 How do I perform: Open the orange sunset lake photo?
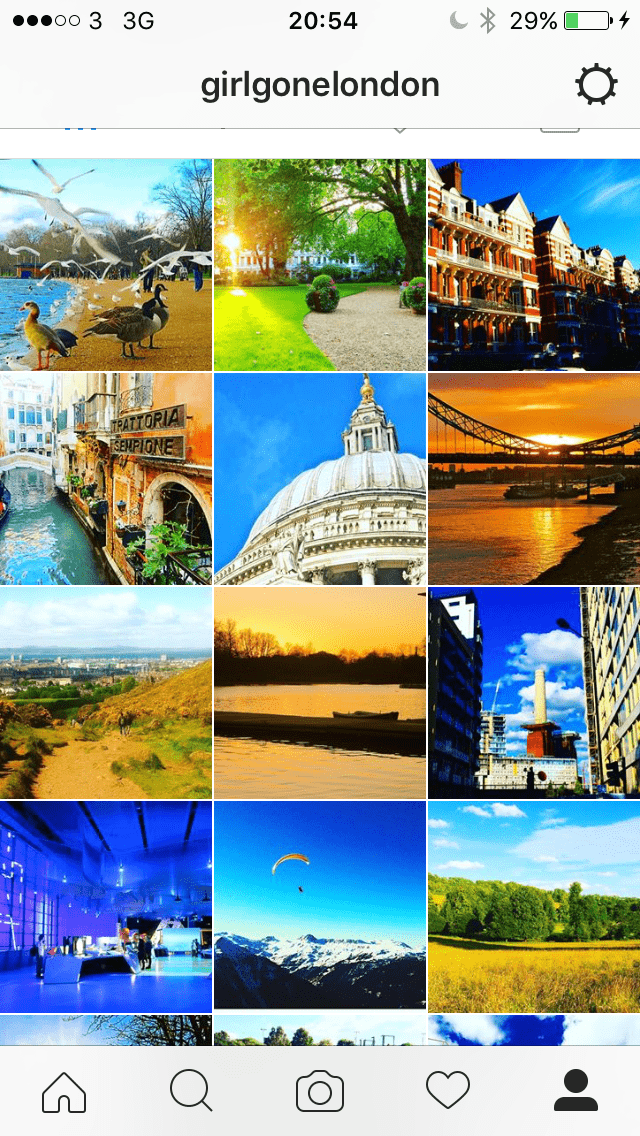tap(320, 693)
